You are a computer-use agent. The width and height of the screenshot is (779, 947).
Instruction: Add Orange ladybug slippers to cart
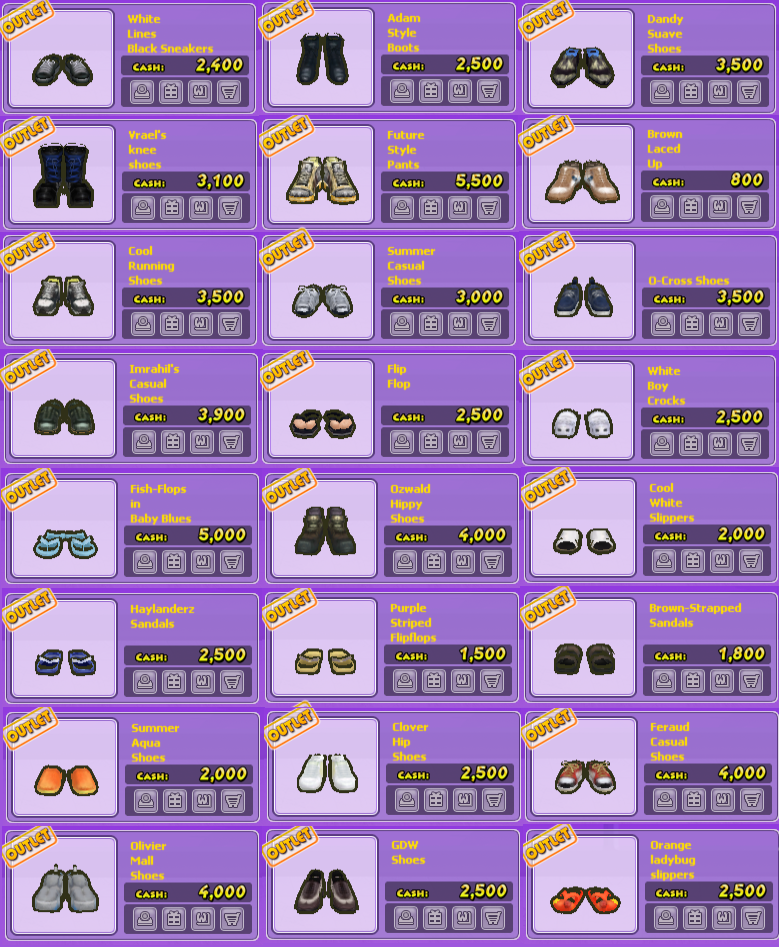tap(752, 918)
